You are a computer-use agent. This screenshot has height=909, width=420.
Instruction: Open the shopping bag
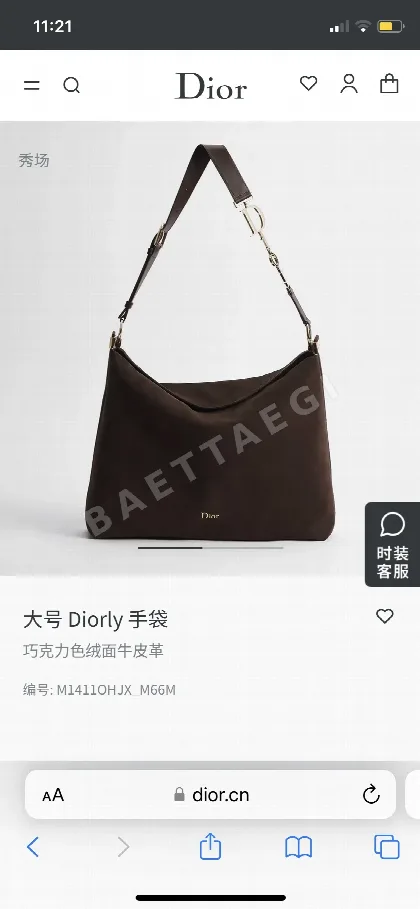coord(389,83)
